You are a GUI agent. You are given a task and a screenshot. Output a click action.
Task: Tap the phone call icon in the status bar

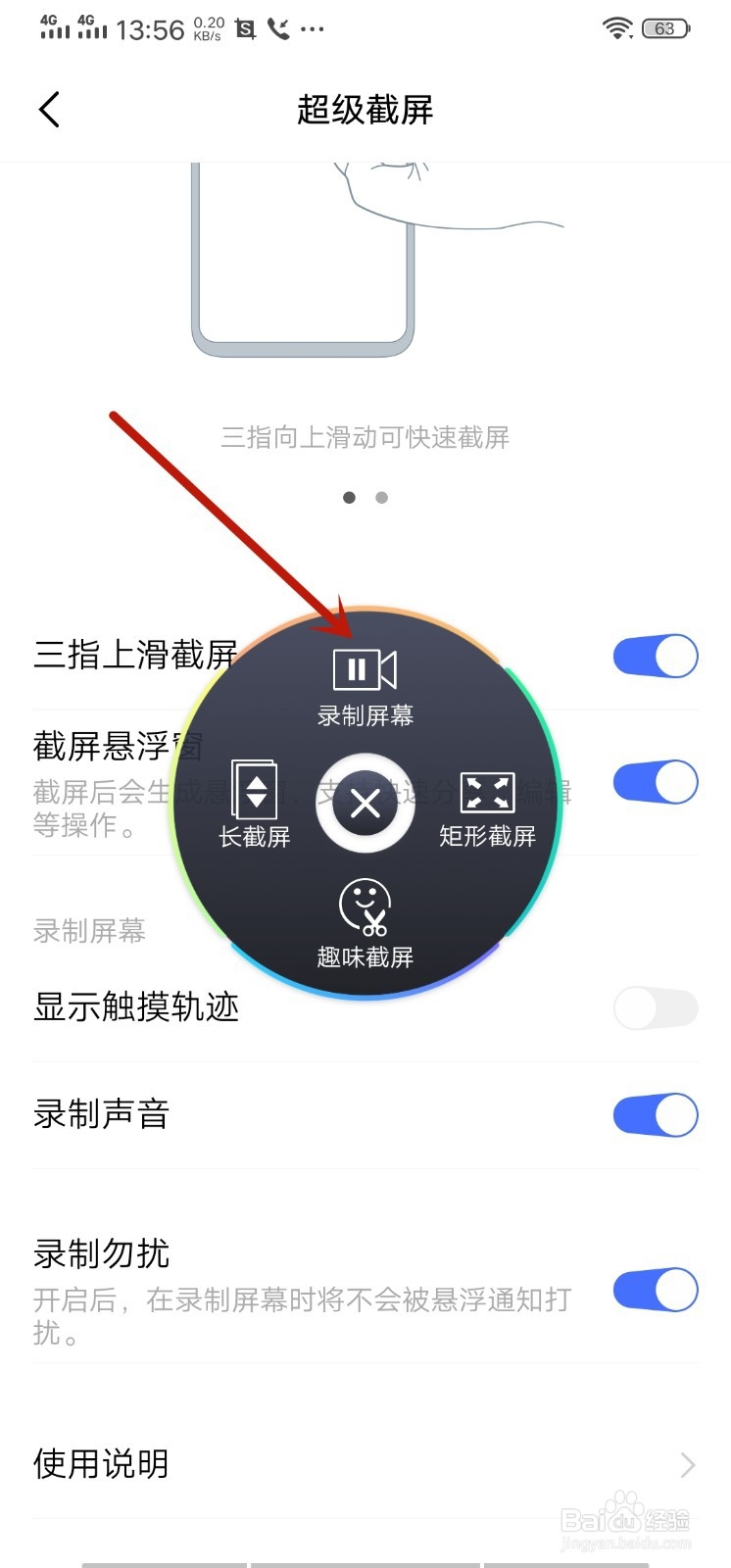click(277, 29)
